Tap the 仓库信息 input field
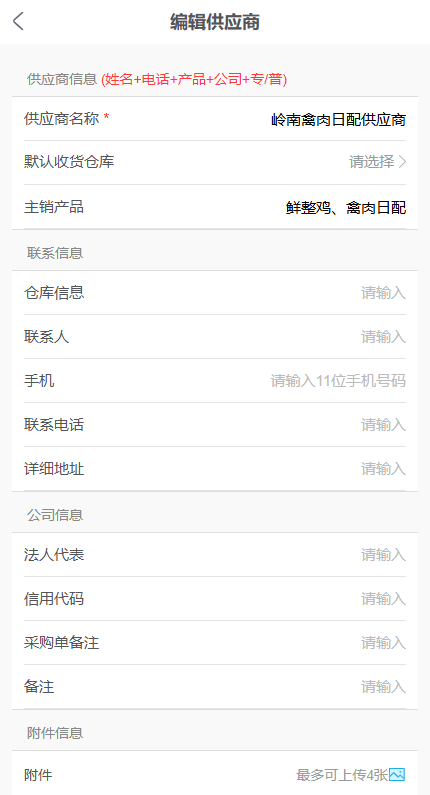430x795 pixels. [x=215, y=293]
